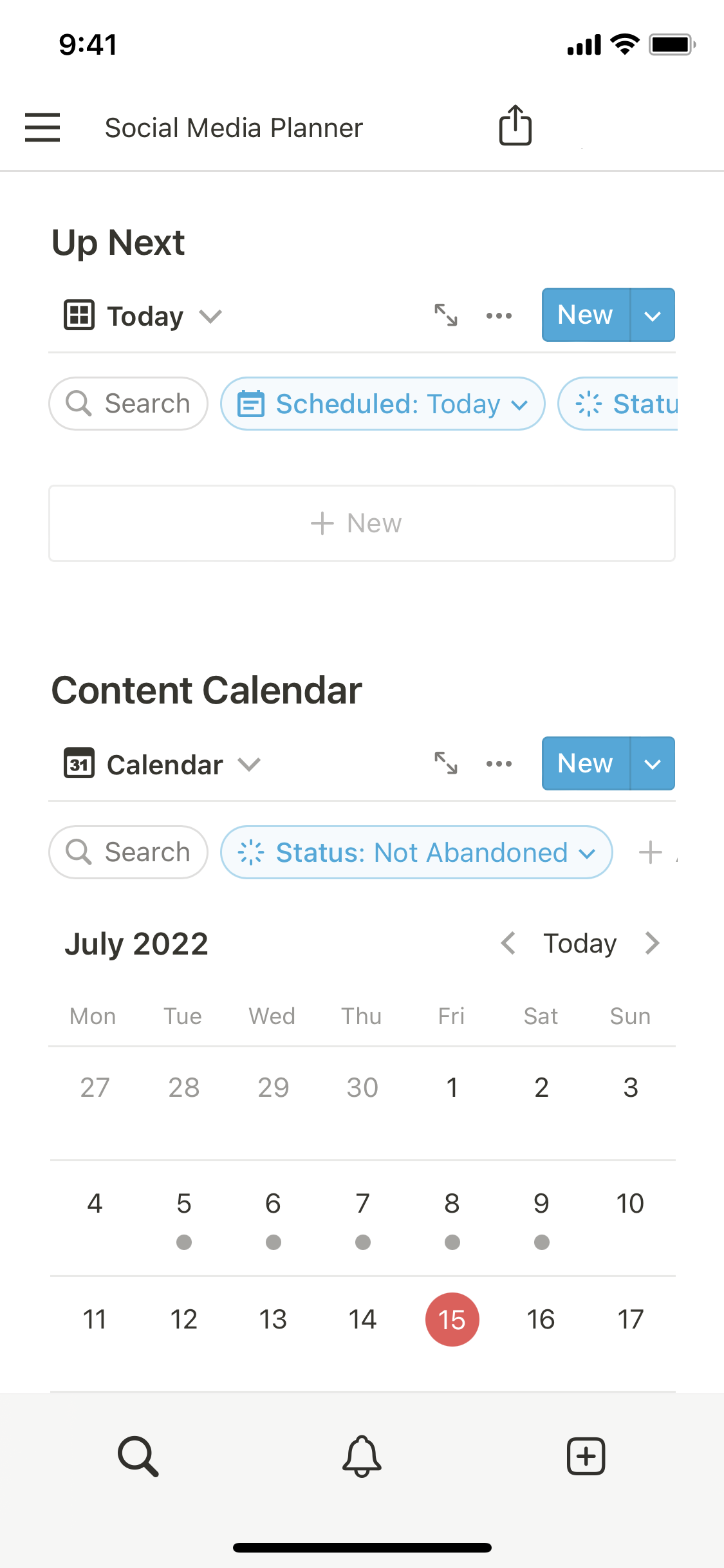Viewport: 724px width, 1568px height.
Task: Open arrow menu beside Content Calendar New
Action: (653, 764)
